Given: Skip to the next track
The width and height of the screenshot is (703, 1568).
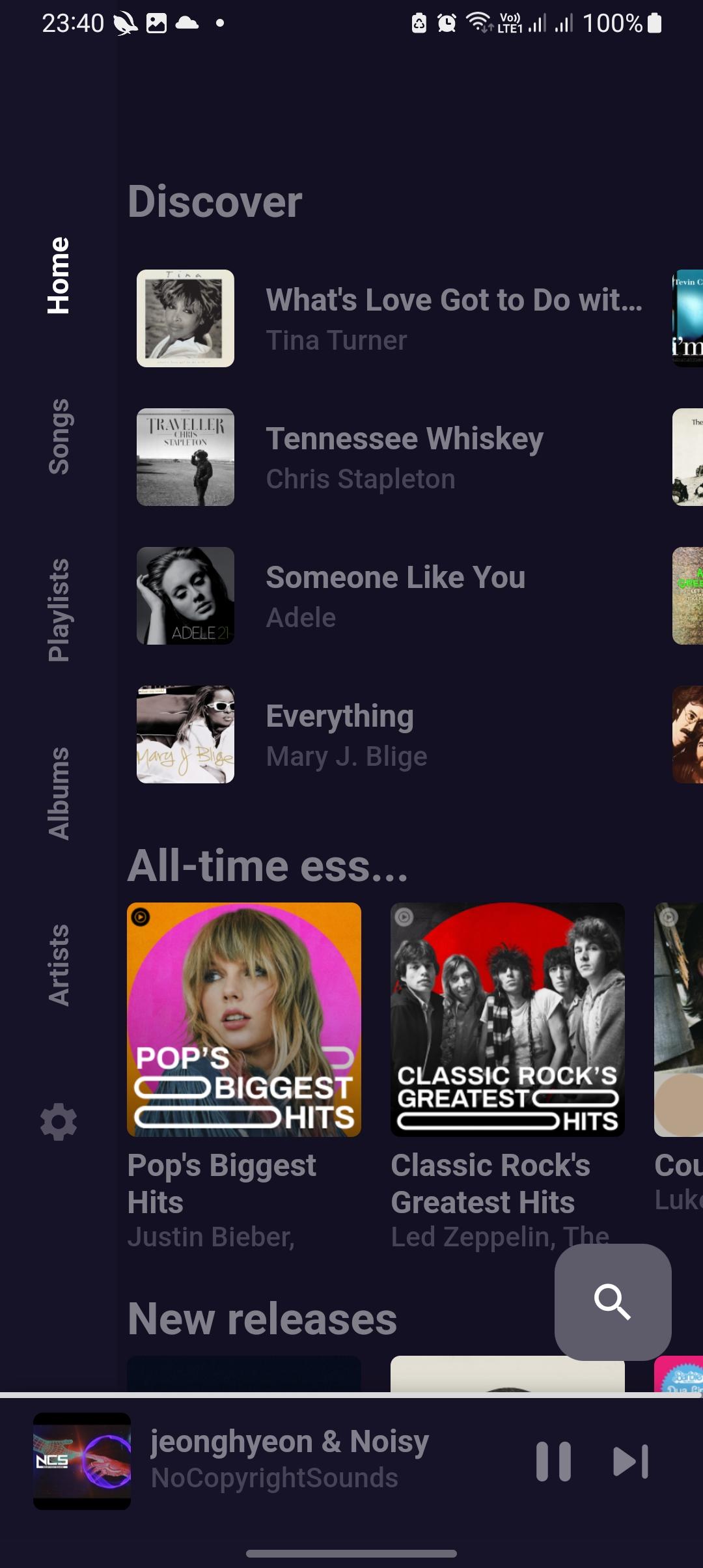Looking at the screenshot, I should [631, 1461].
